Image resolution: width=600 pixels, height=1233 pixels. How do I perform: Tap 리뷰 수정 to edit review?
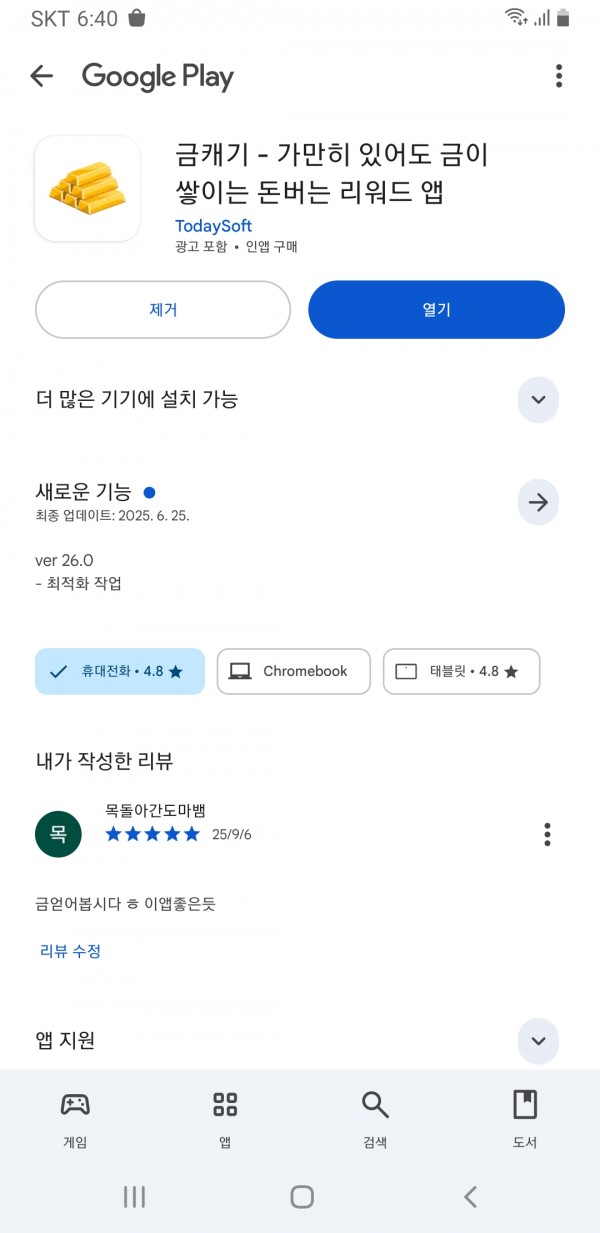coord(70,951)
